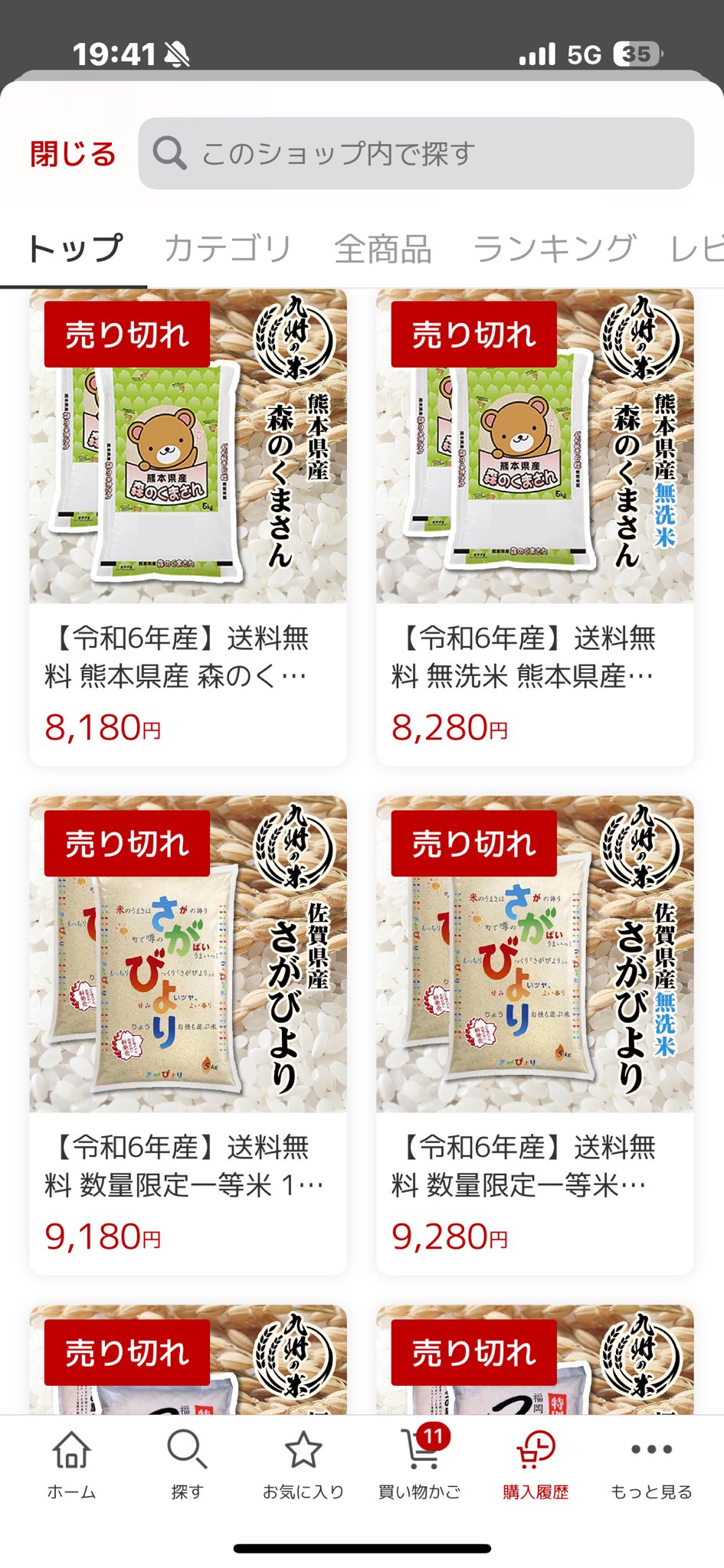Open the もっと見る more menu
The image size is (724, 1568).
pos(651,1465)
